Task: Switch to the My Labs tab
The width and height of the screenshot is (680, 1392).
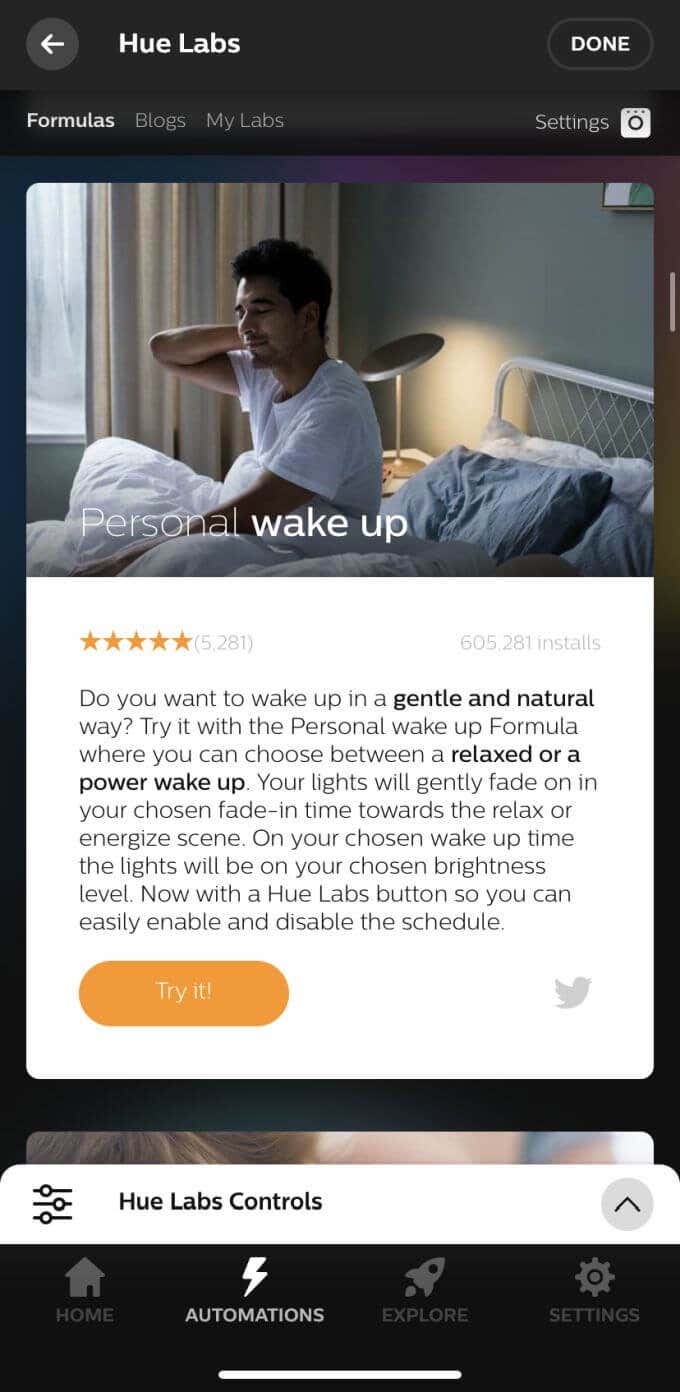Action: [245, 120]
